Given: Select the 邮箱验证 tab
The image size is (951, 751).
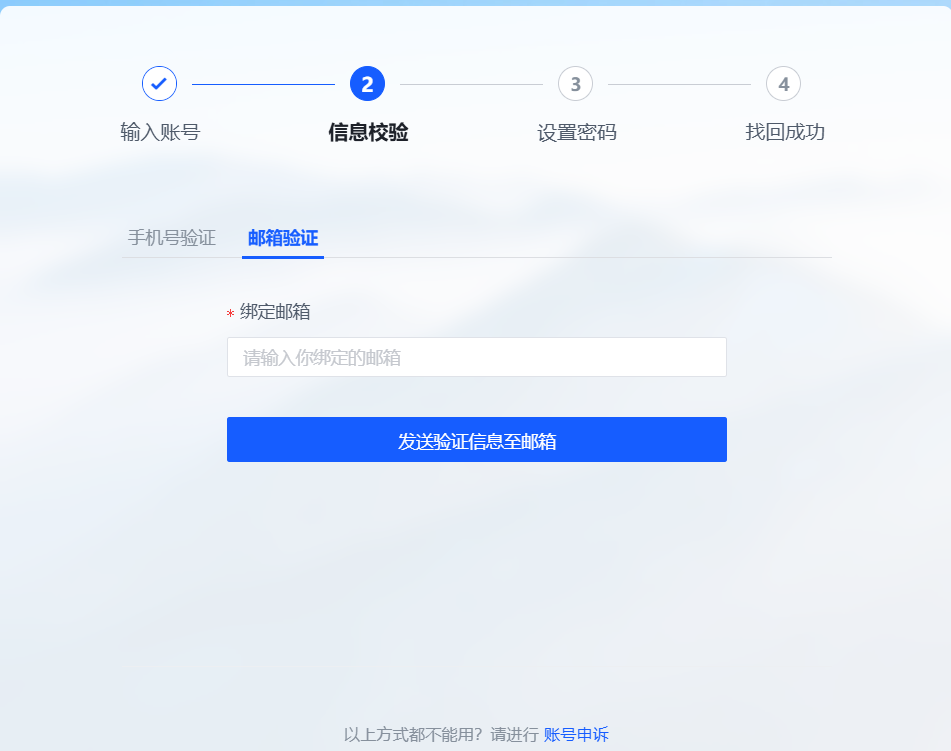Looking at the screenshot, I should point(283,238).
